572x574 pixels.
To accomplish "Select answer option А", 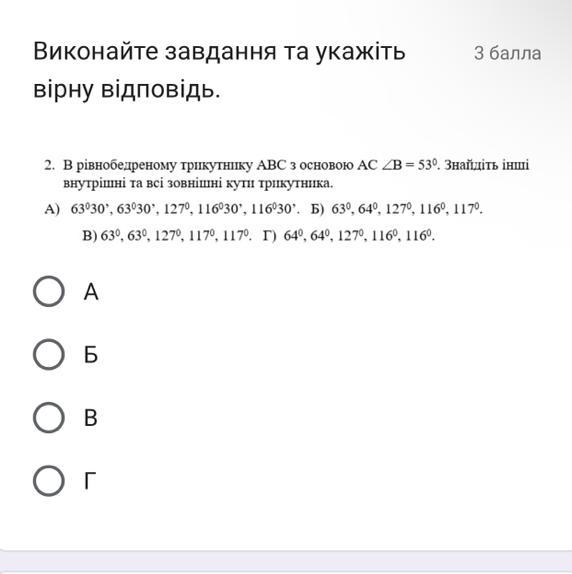I will (49, 291).
